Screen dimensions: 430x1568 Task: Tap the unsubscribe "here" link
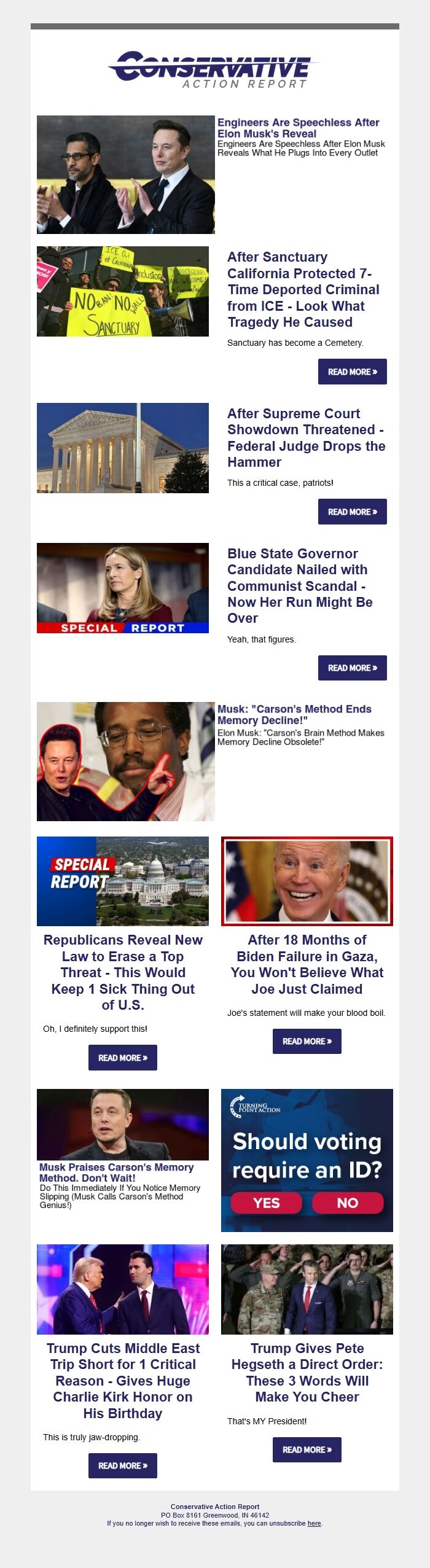pos(314,1523)
